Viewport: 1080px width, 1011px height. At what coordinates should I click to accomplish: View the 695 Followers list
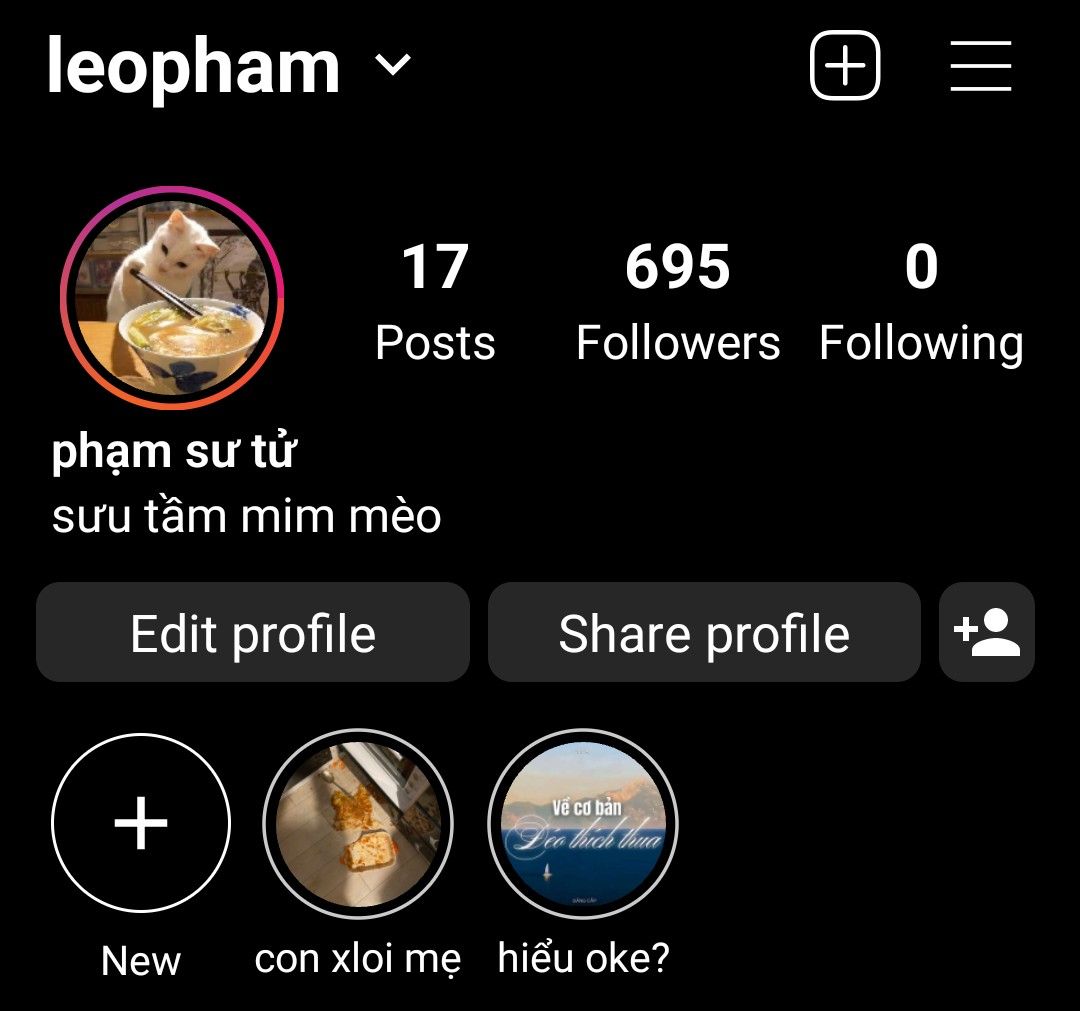678,301
